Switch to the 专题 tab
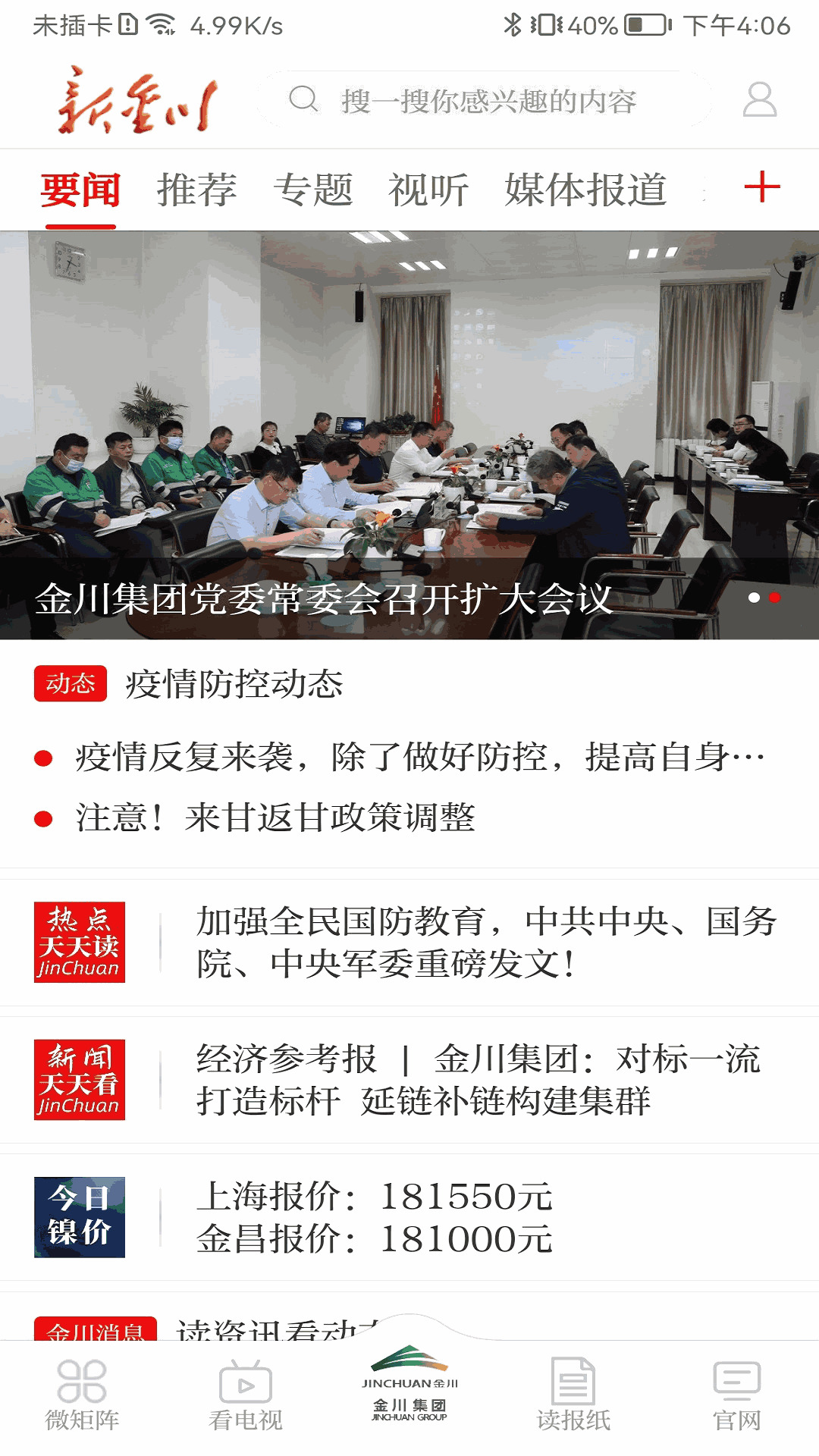Viewport: 819px width, 1456px height. (312, 190)
